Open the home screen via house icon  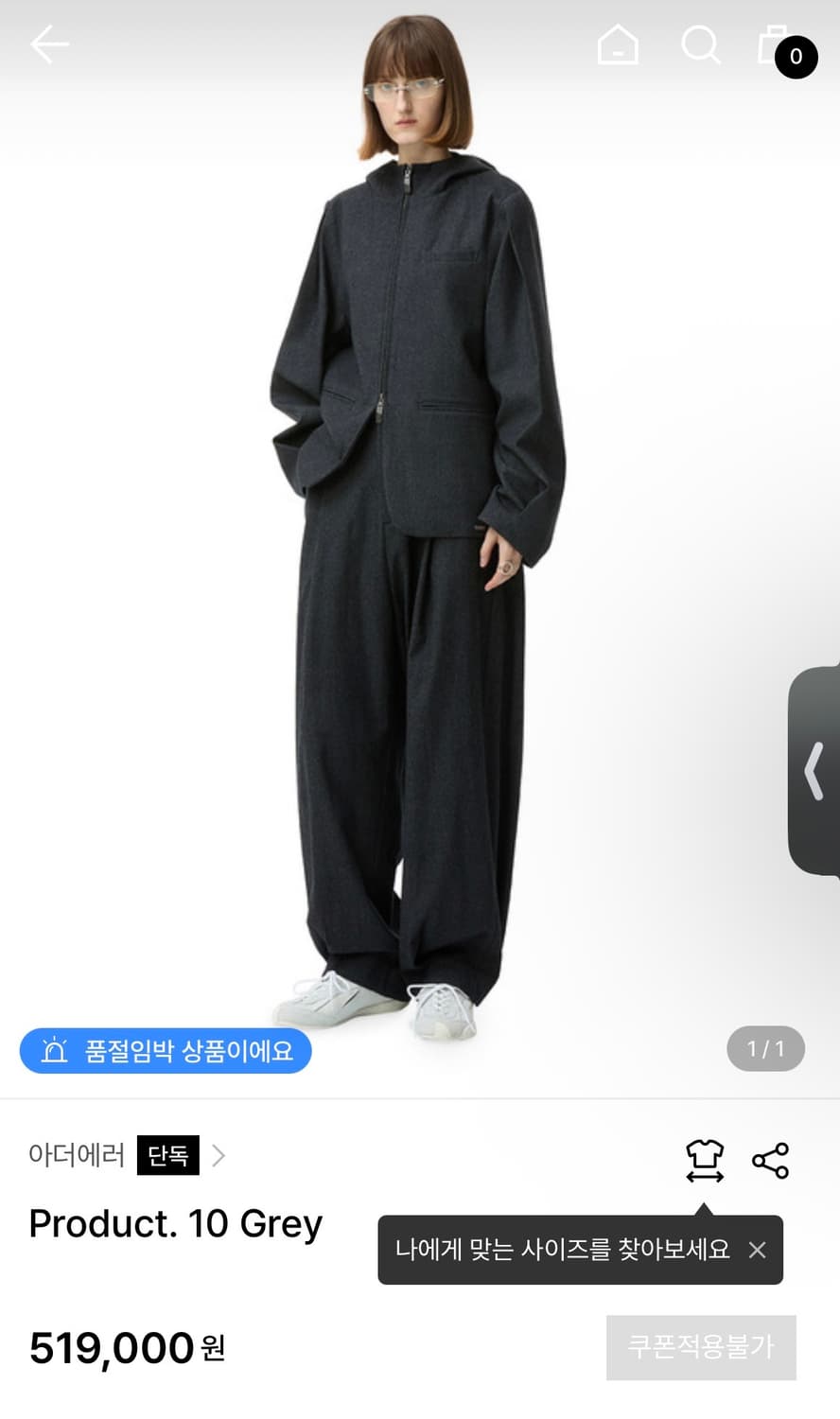coord(619,44)
